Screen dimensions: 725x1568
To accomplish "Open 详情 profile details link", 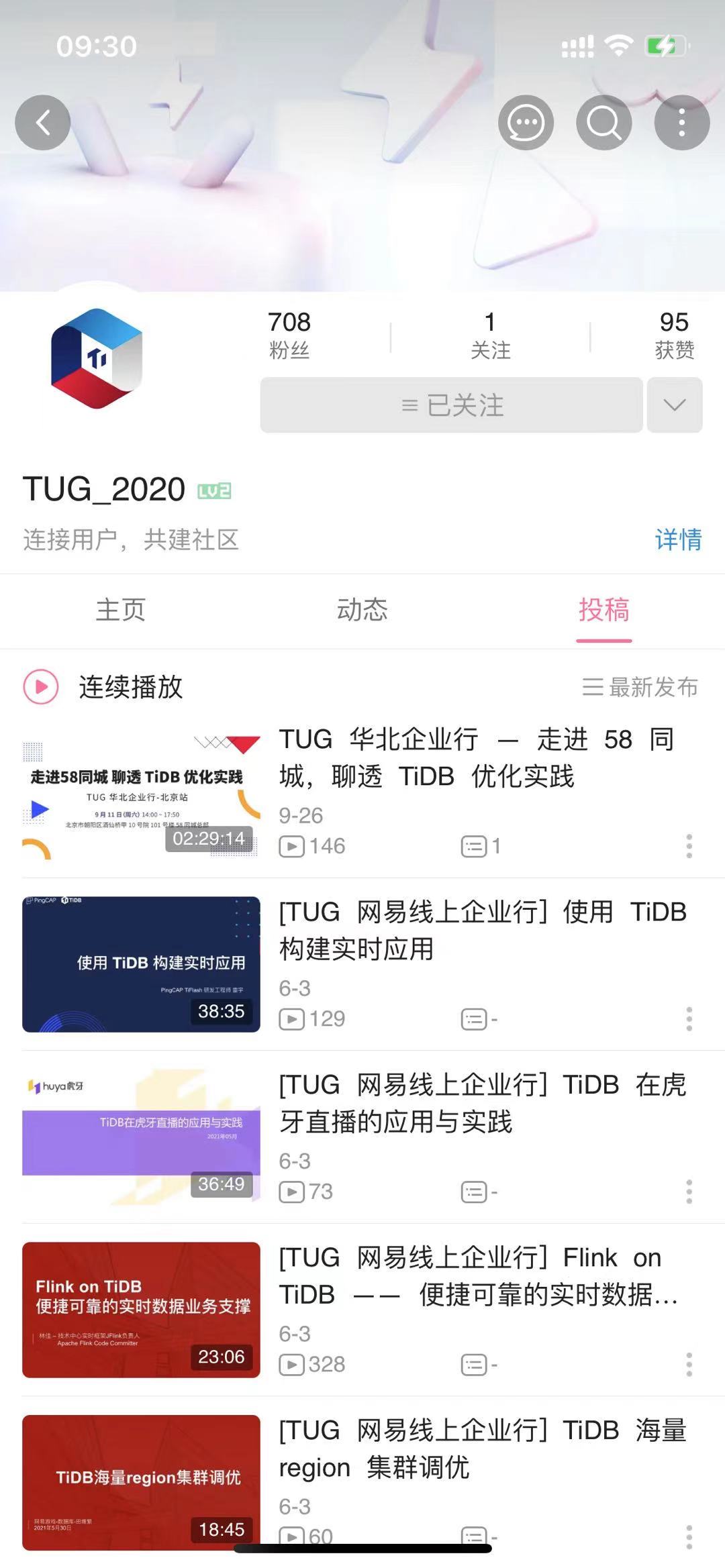I will click(x=678, y=539).
